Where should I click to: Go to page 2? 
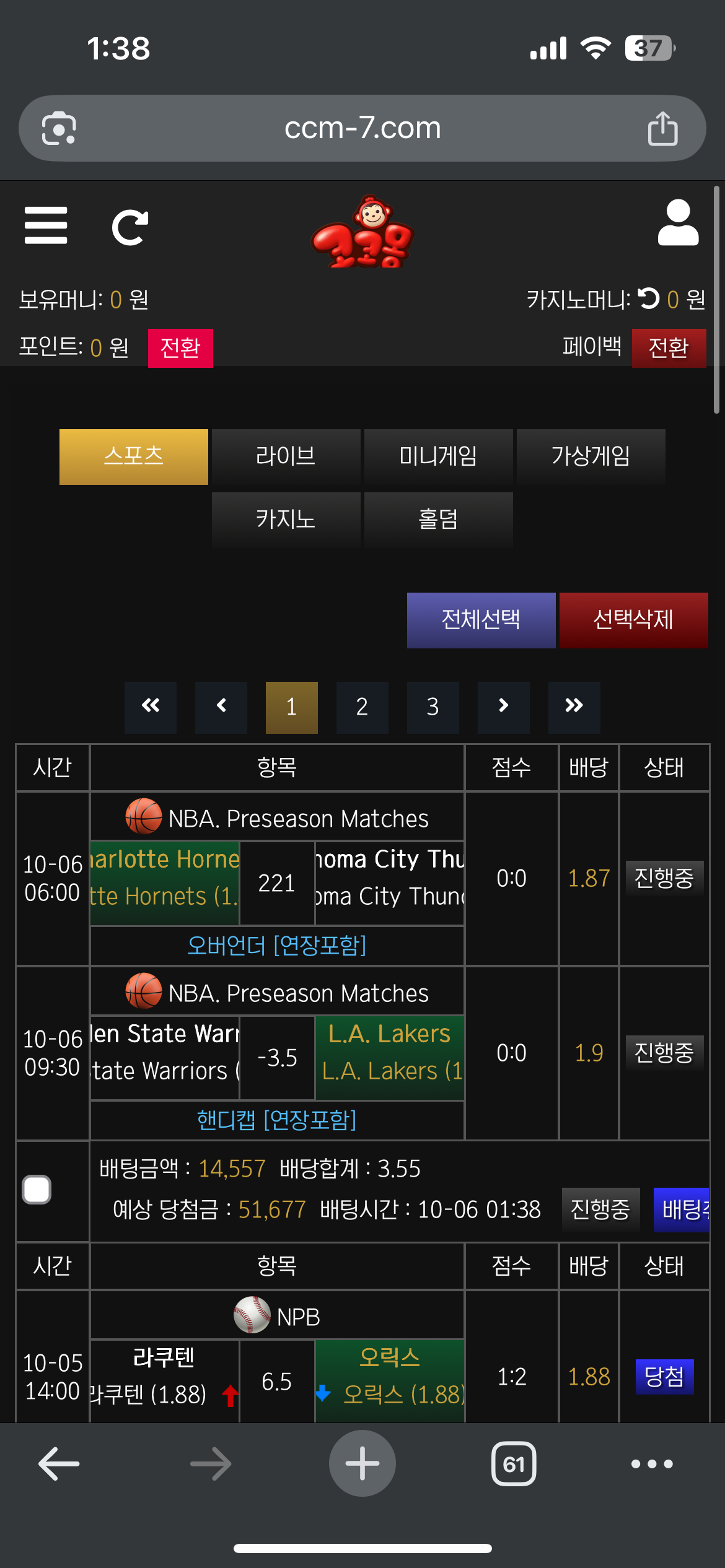[362, 707]
